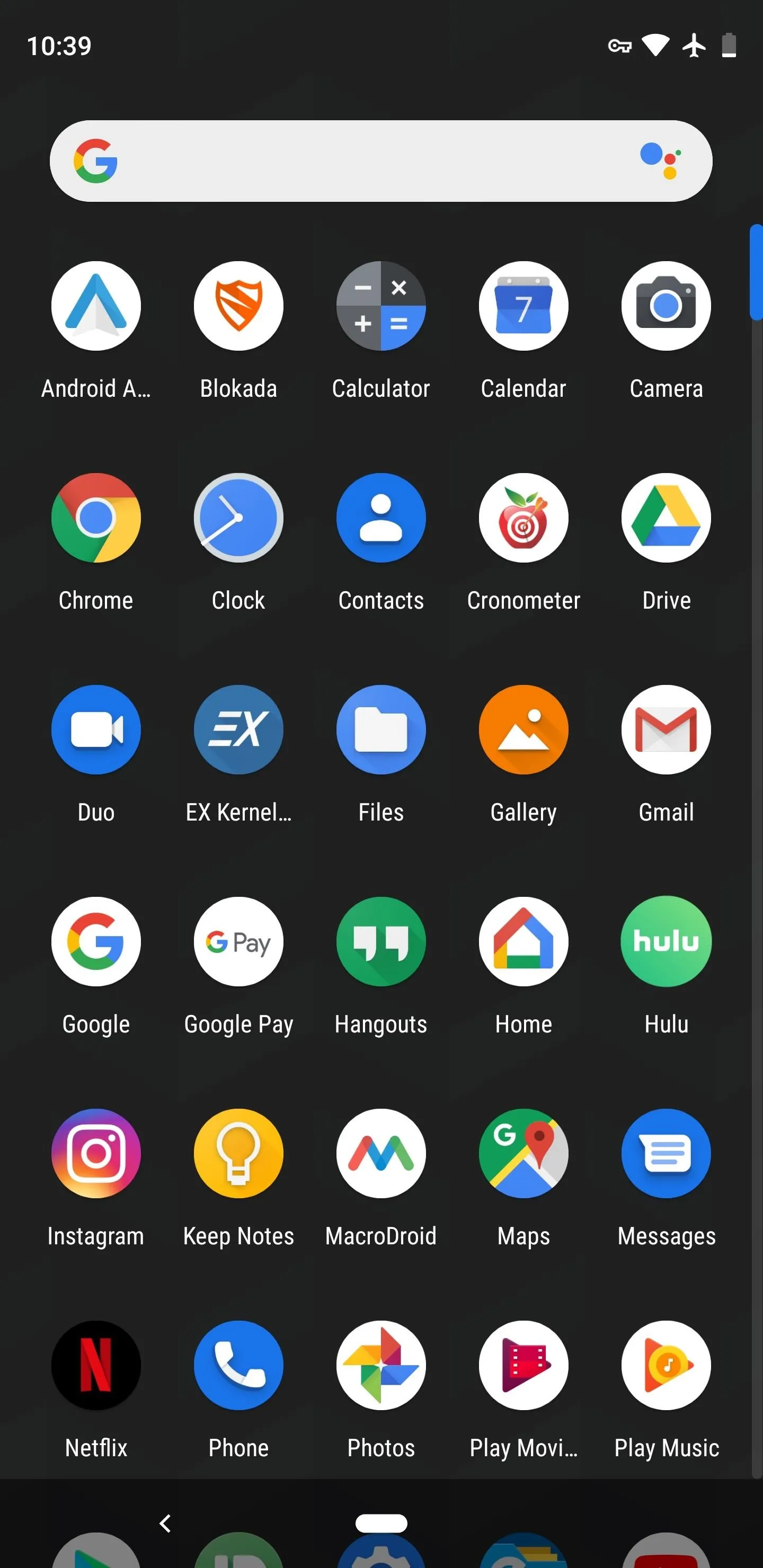
Task: Tap the back arrow in navigation bar
Action: coord(164,1523)
